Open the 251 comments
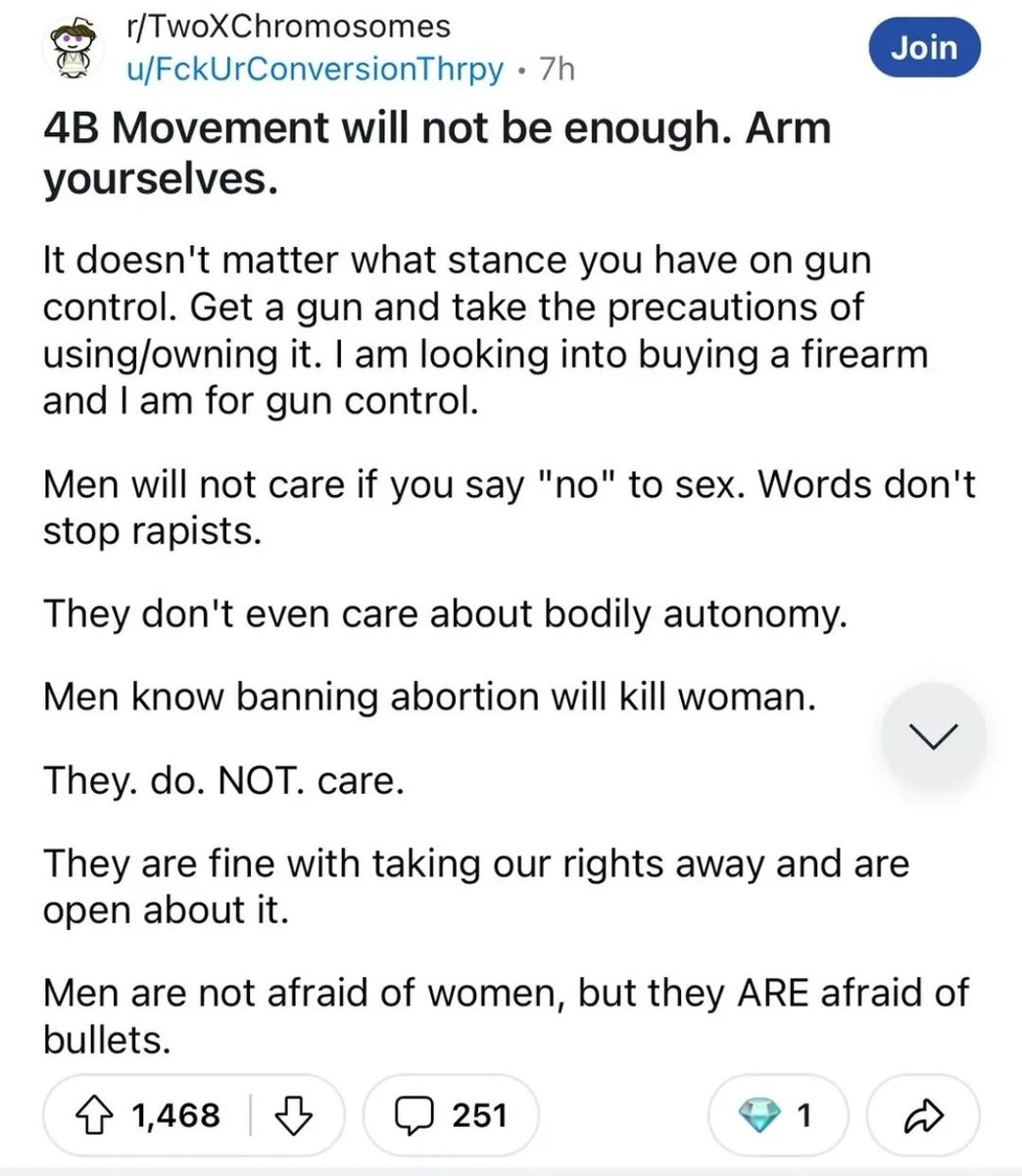The image size is (1022, 1176). coord(451,1114)
